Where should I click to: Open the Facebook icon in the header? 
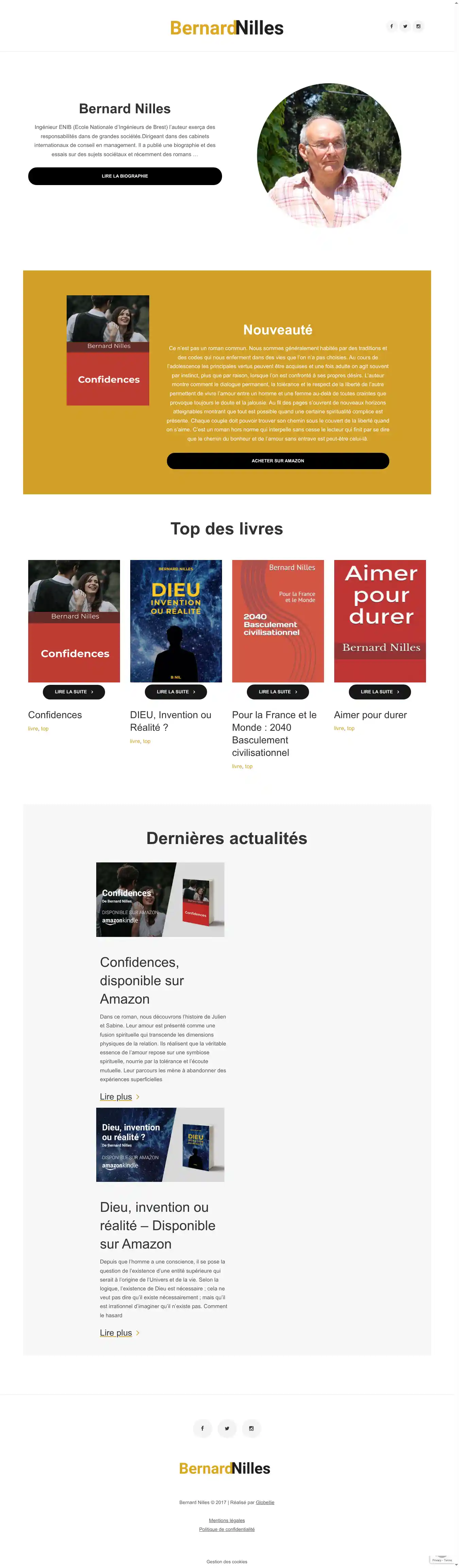[392, 26]
